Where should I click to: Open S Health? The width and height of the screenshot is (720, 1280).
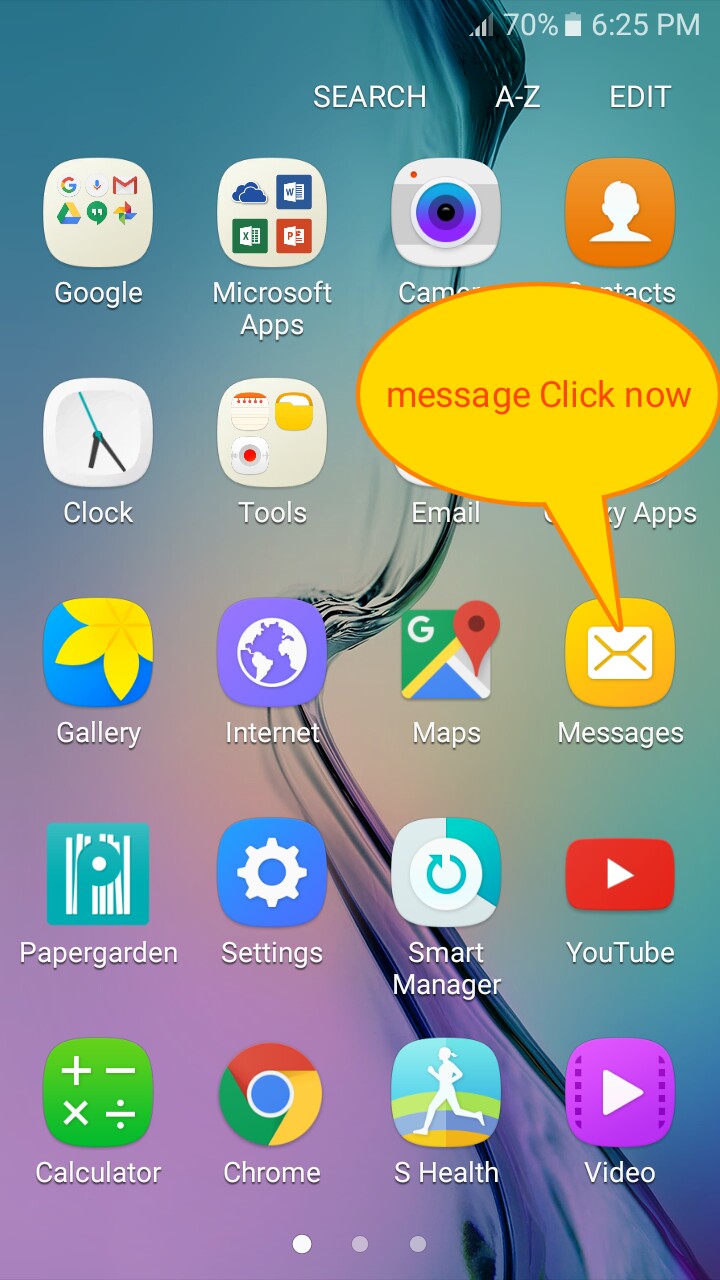point(446,1091)
